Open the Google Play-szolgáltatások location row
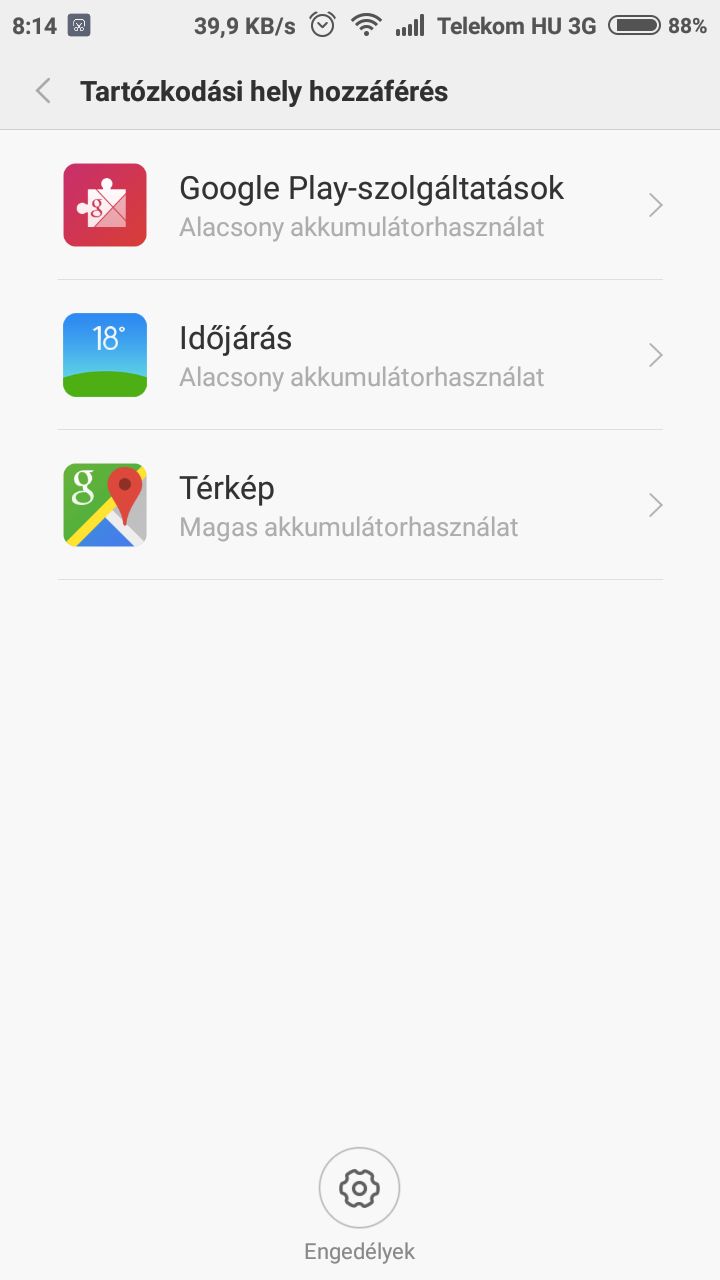The width and height of the screenshot is (720, 1280). (x=360, y=205)
